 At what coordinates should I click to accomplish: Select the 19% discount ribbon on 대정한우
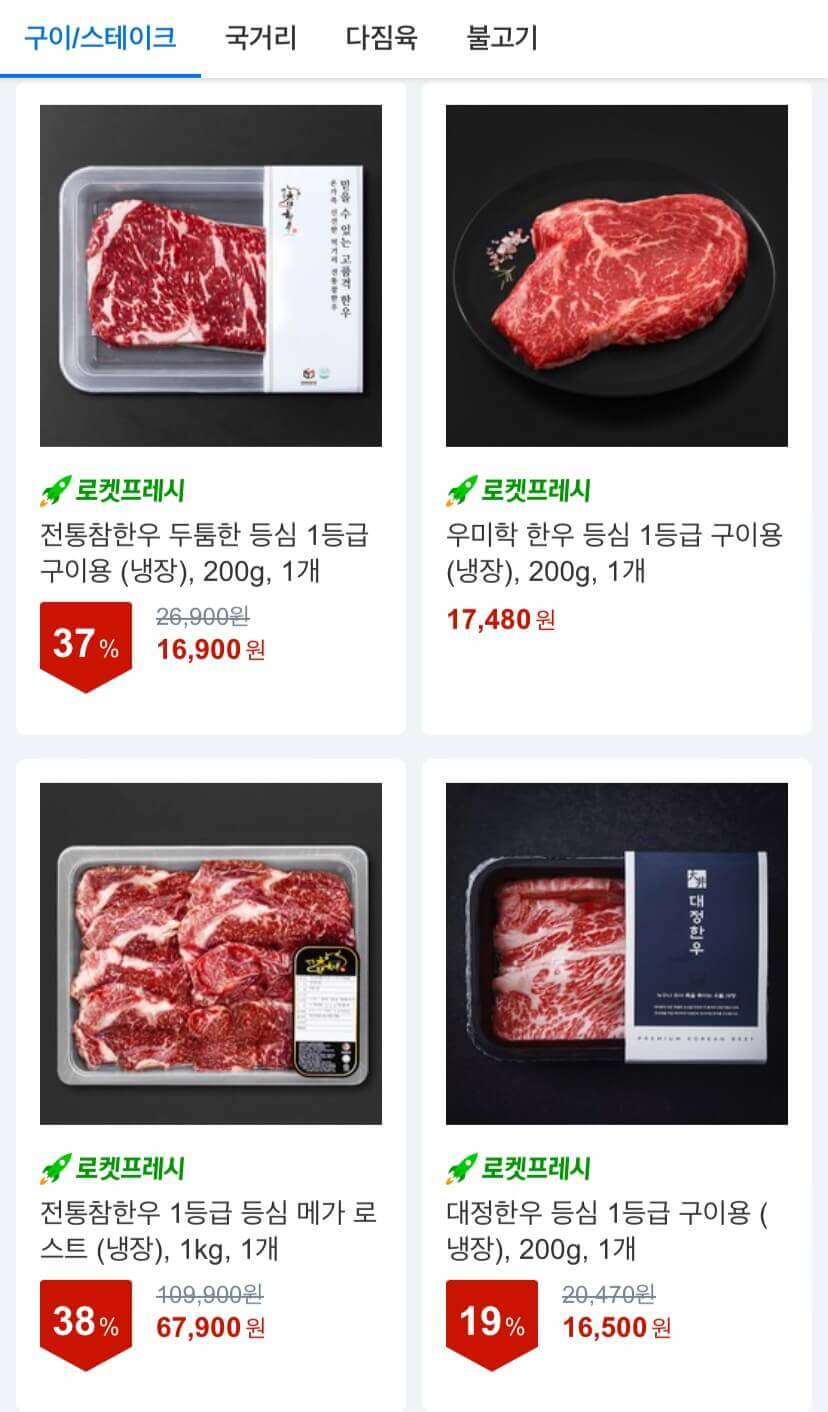click(488, 1322)
